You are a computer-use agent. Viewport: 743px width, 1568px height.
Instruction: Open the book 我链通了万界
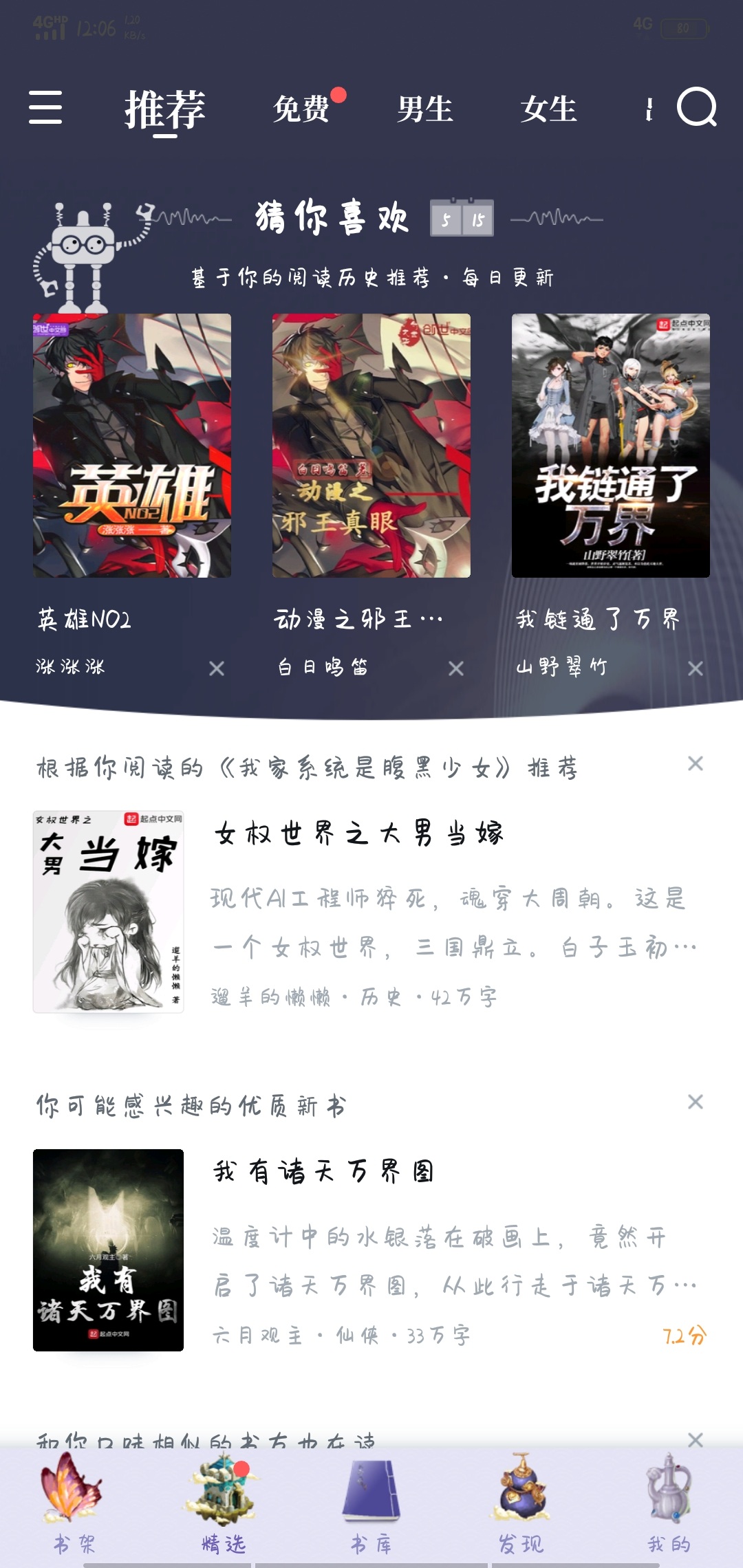tap(610, 446)
